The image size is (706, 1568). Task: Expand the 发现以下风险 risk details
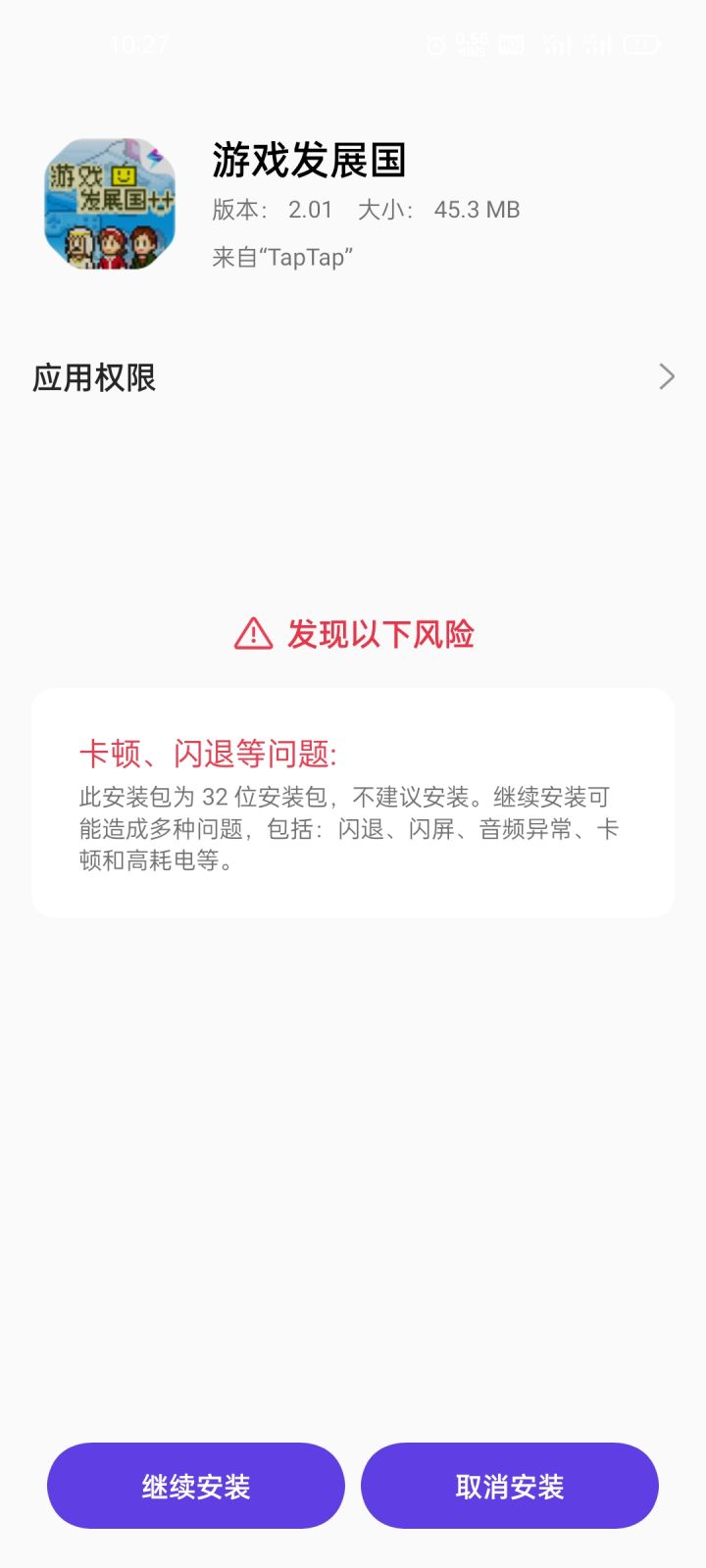[x=380, y=634]
